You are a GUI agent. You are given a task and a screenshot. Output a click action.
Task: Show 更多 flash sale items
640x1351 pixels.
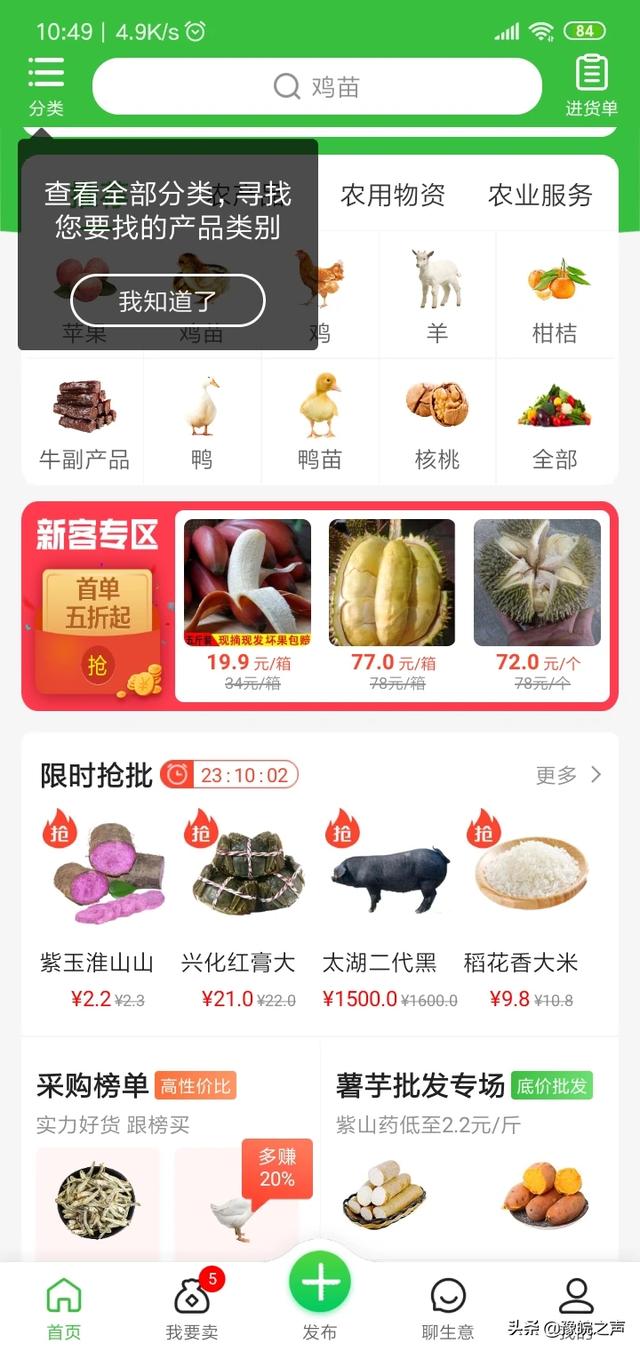point(568,775)
